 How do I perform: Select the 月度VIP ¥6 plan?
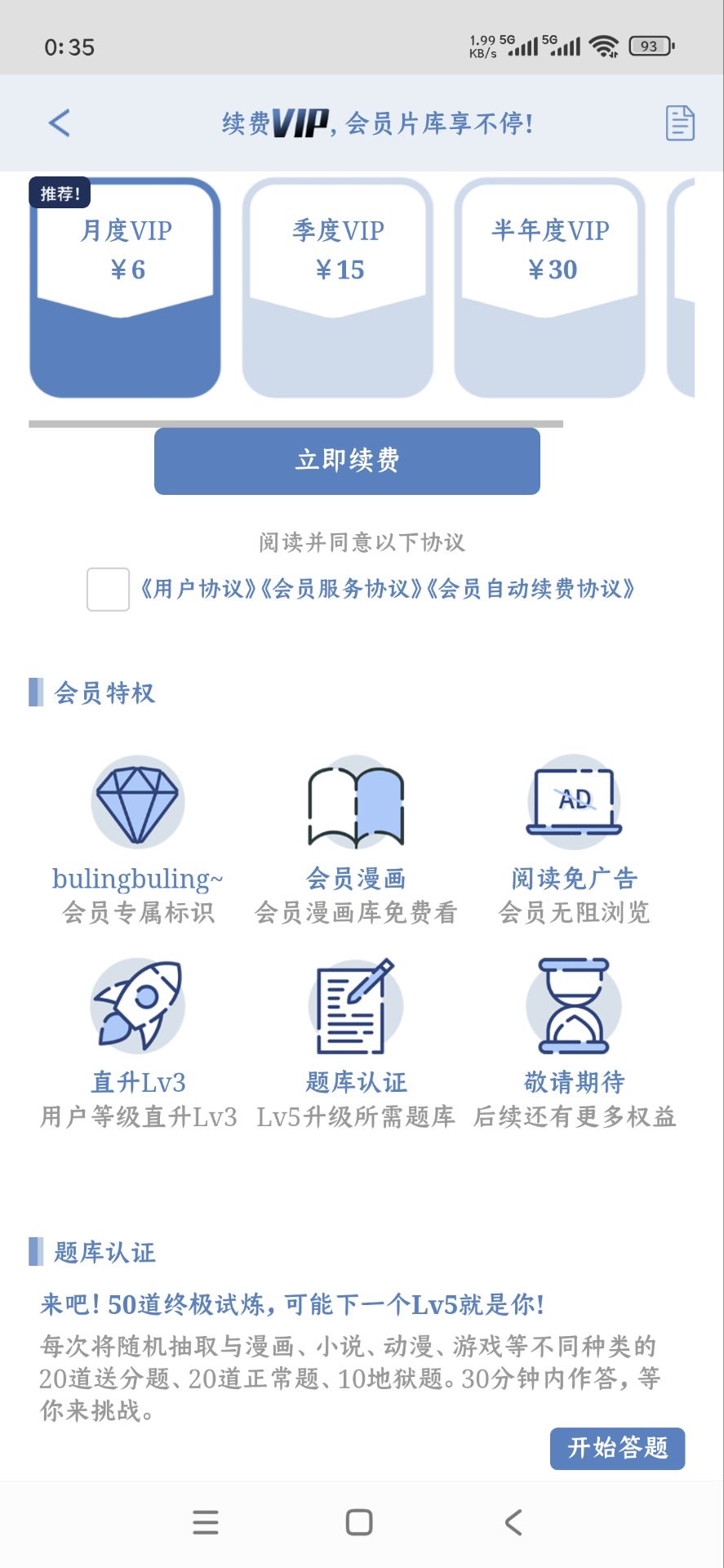click(126, 287)
